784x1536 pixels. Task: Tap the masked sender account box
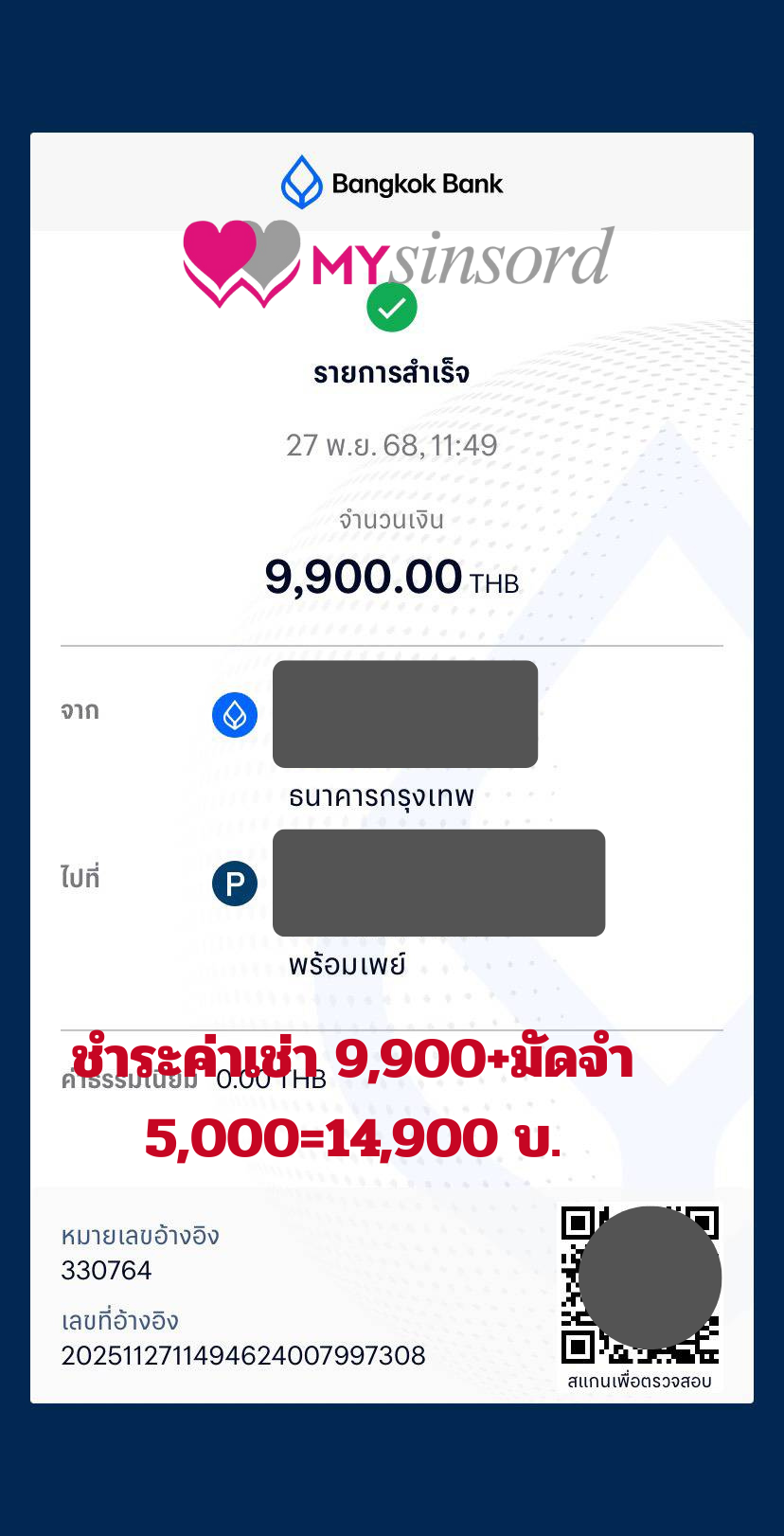coord(404,714)
